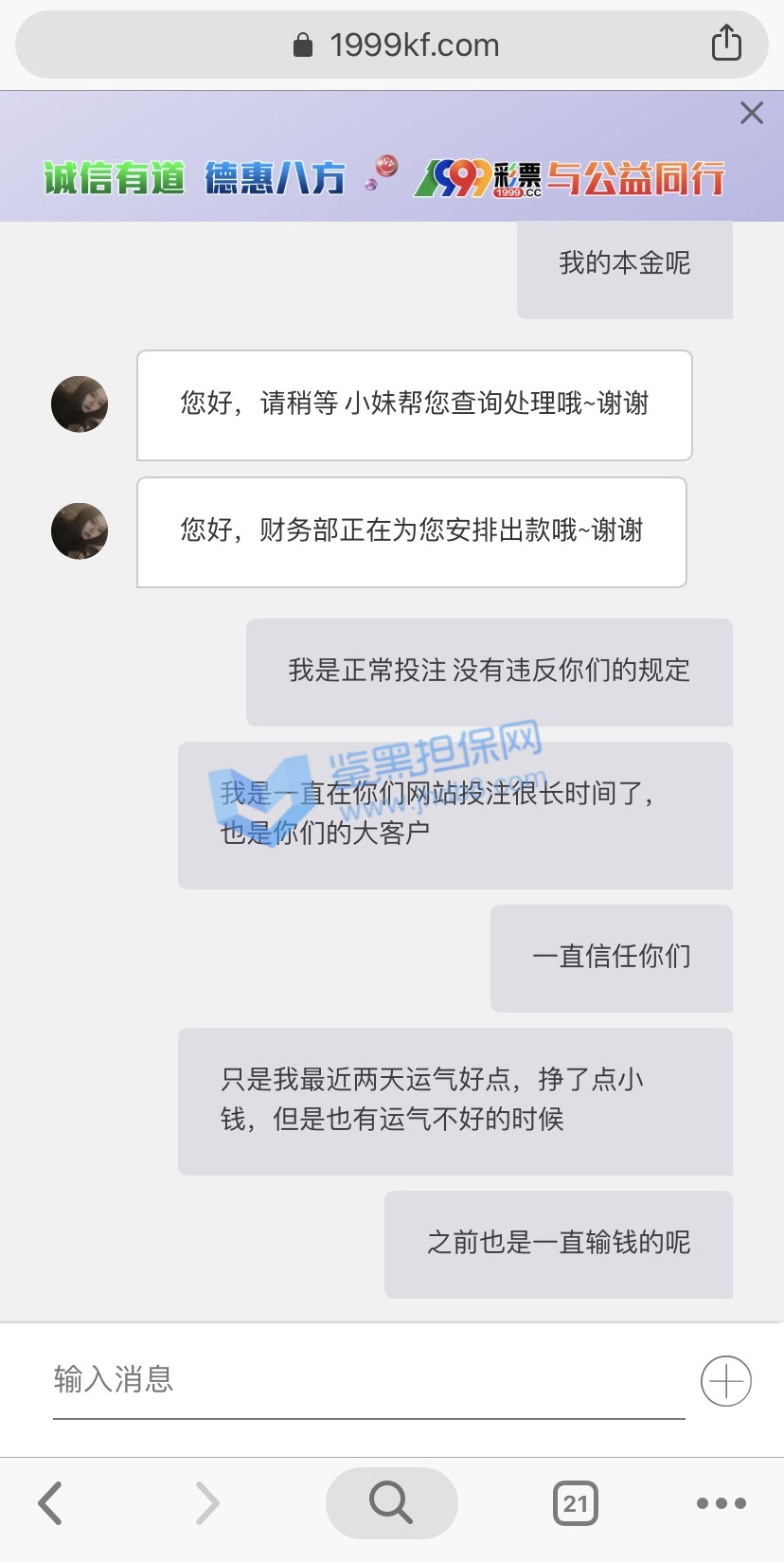The height and width of the screenshot is (1562, 784).
Task: Tap the 1999kf.com address bar
Action: tap(398, 45)
